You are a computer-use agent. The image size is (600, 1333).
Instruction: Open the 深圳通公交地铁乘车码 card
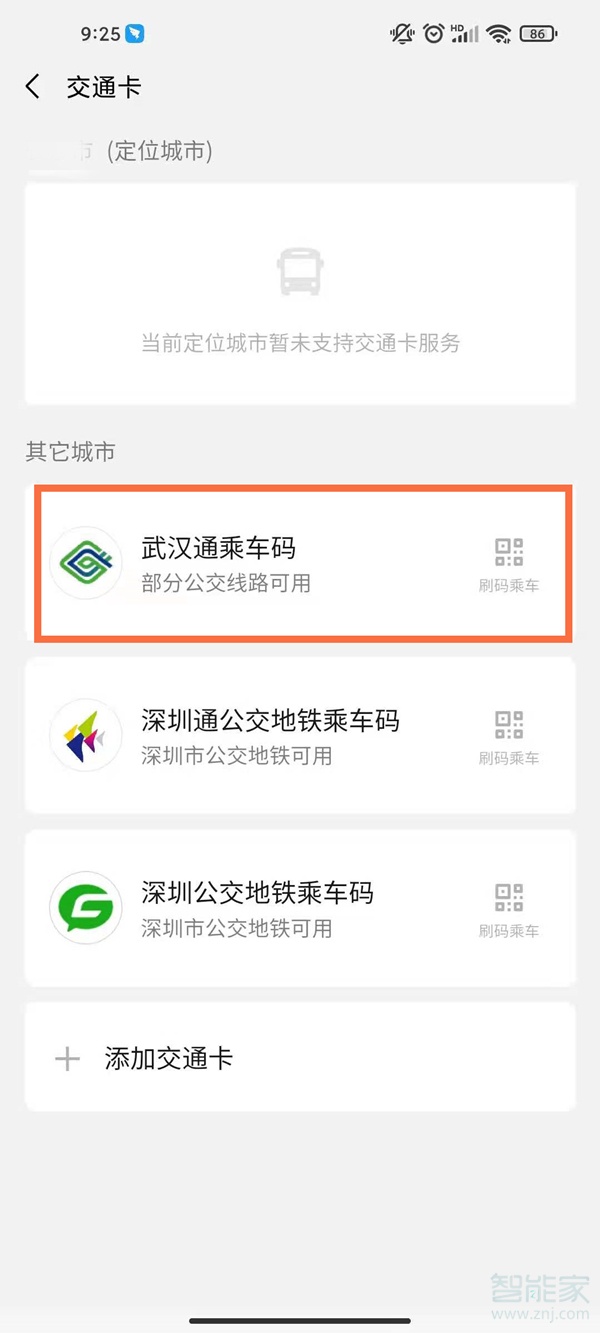(270, 736)
